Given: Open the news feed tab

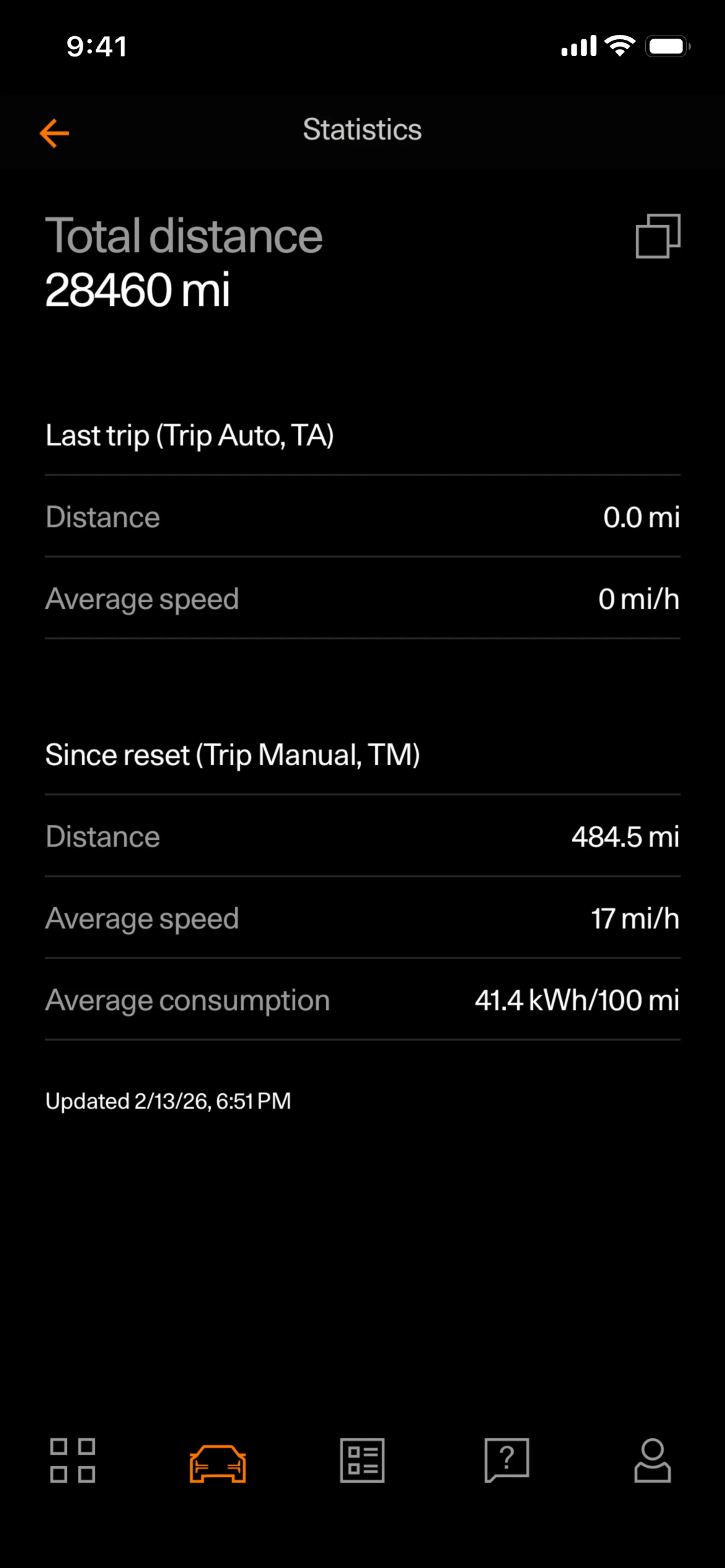Looking at the screenshot, I should point(362,1460).
